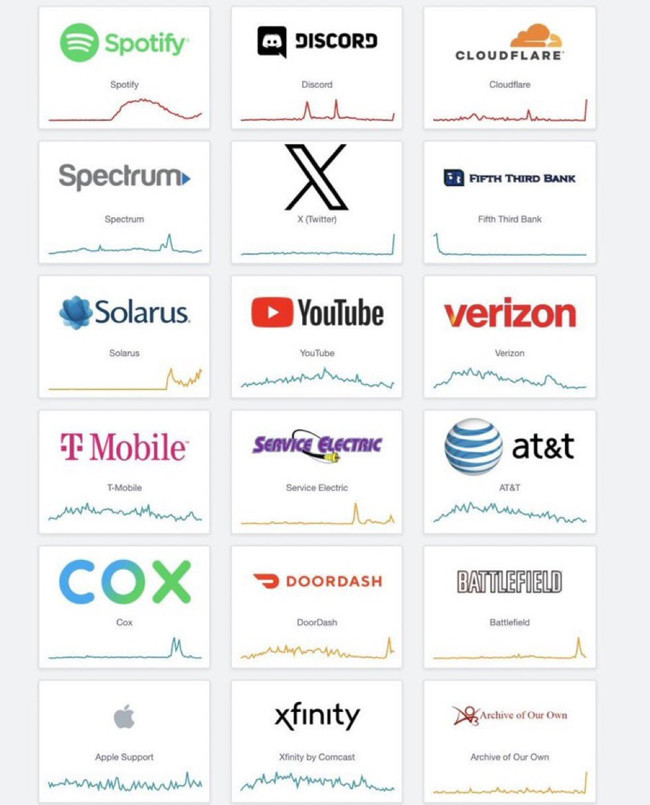The height and width of the screenshot is (805, 650).
Task: Open the AT&T outage card
Action: point(509,471)
